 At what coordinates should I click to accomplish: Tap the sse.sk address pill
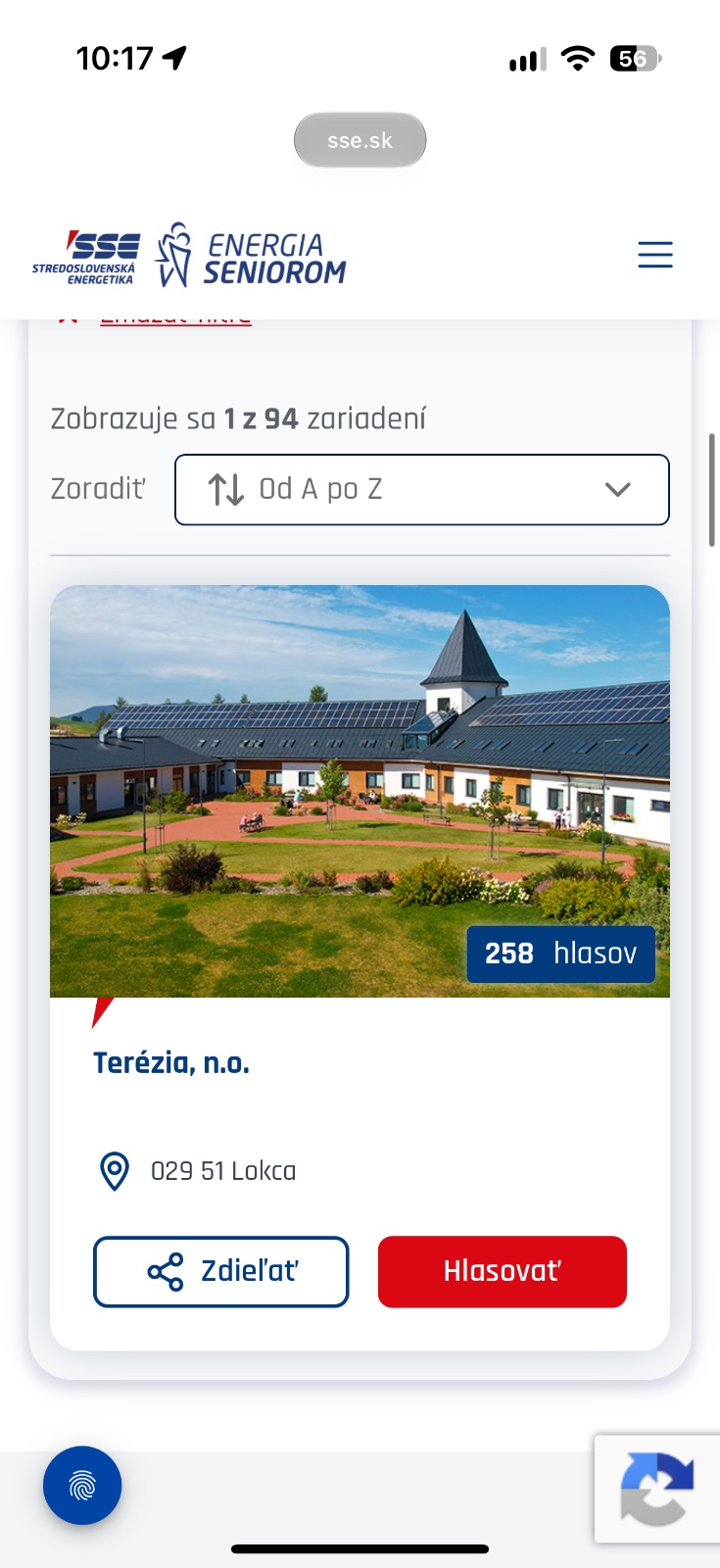click(360, 140)
